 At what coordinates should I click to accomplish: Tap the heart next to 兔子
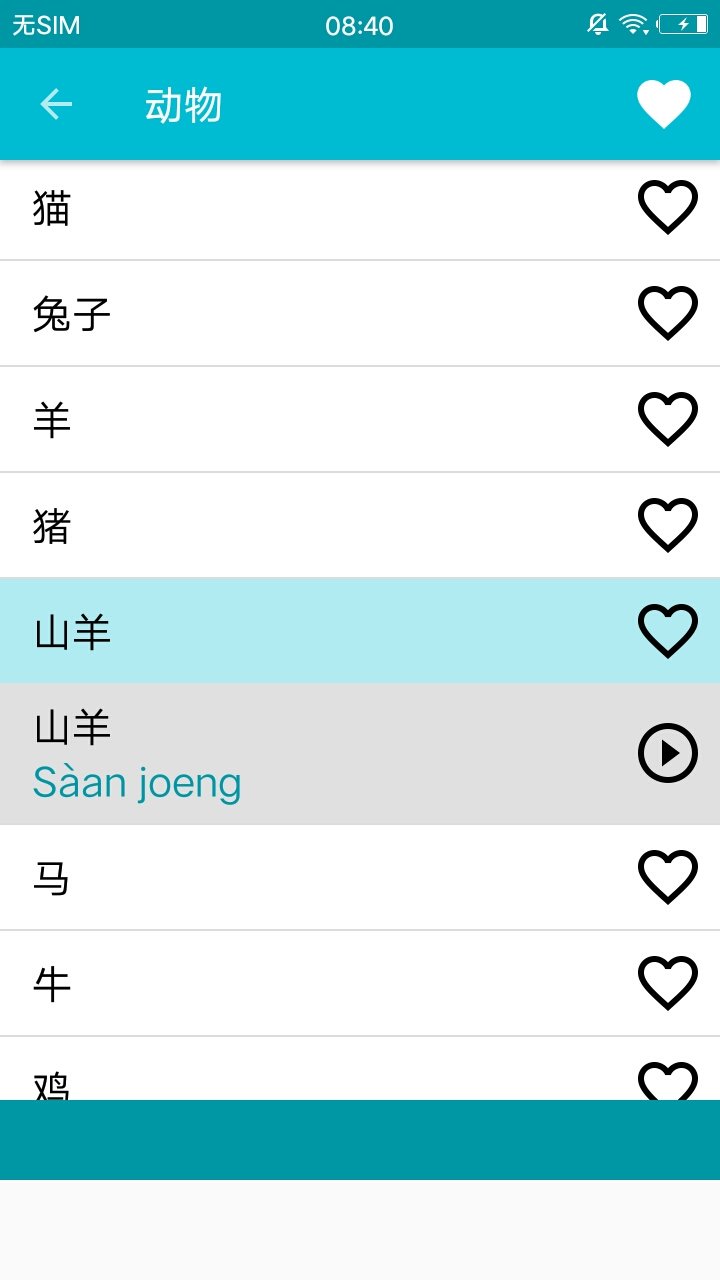point(667,314)
